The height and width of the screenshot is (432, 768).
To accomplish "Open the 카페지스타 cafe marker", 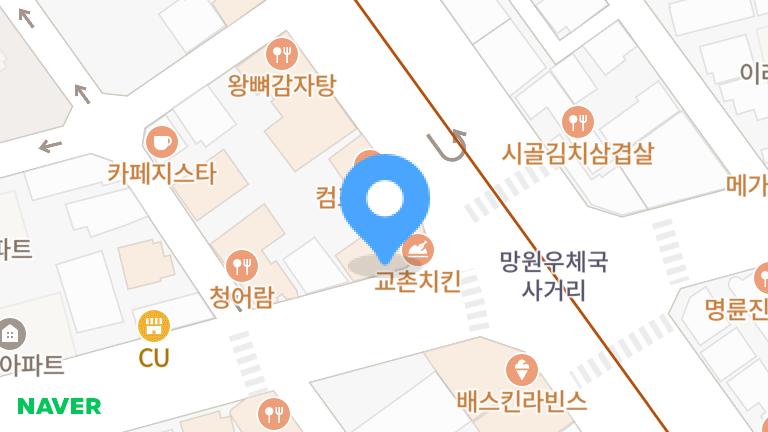I will click(x=162, y=142).
